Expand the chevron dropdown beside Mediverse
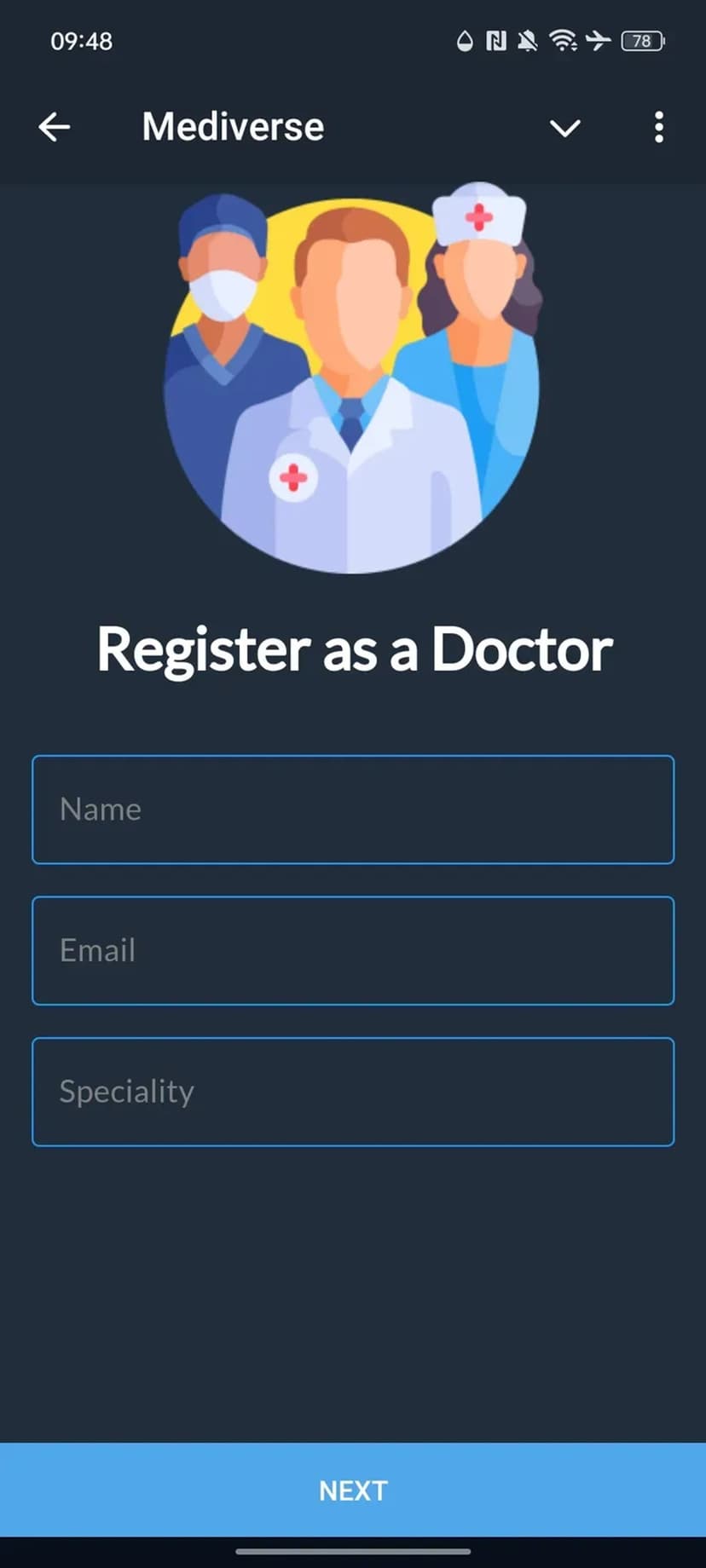This screenshot has width=706, height=1568. click(x=564, y=128)
